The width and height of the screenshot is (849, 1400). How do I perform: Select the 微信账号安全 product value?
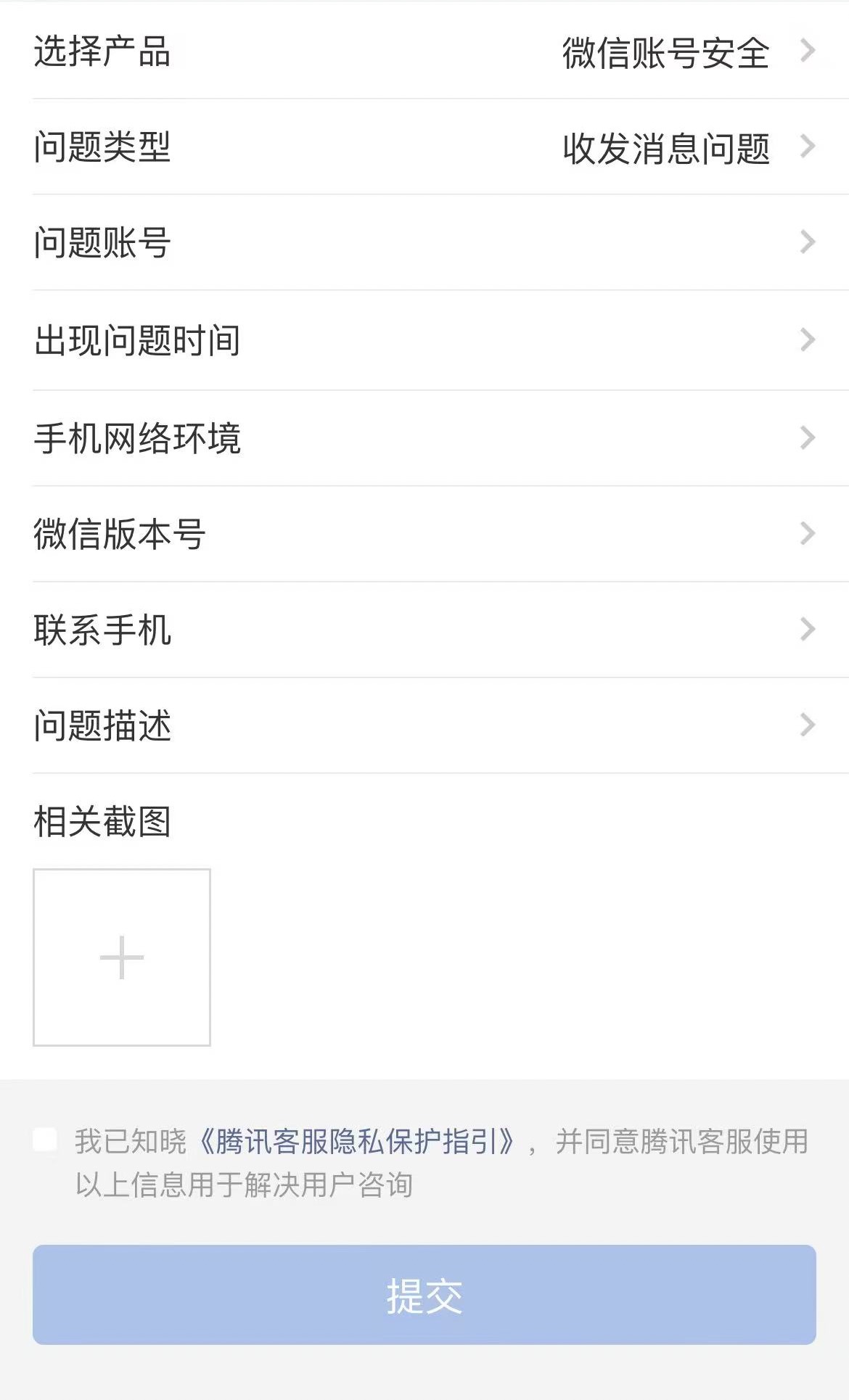pyautogui.click(x=666, y=51)
